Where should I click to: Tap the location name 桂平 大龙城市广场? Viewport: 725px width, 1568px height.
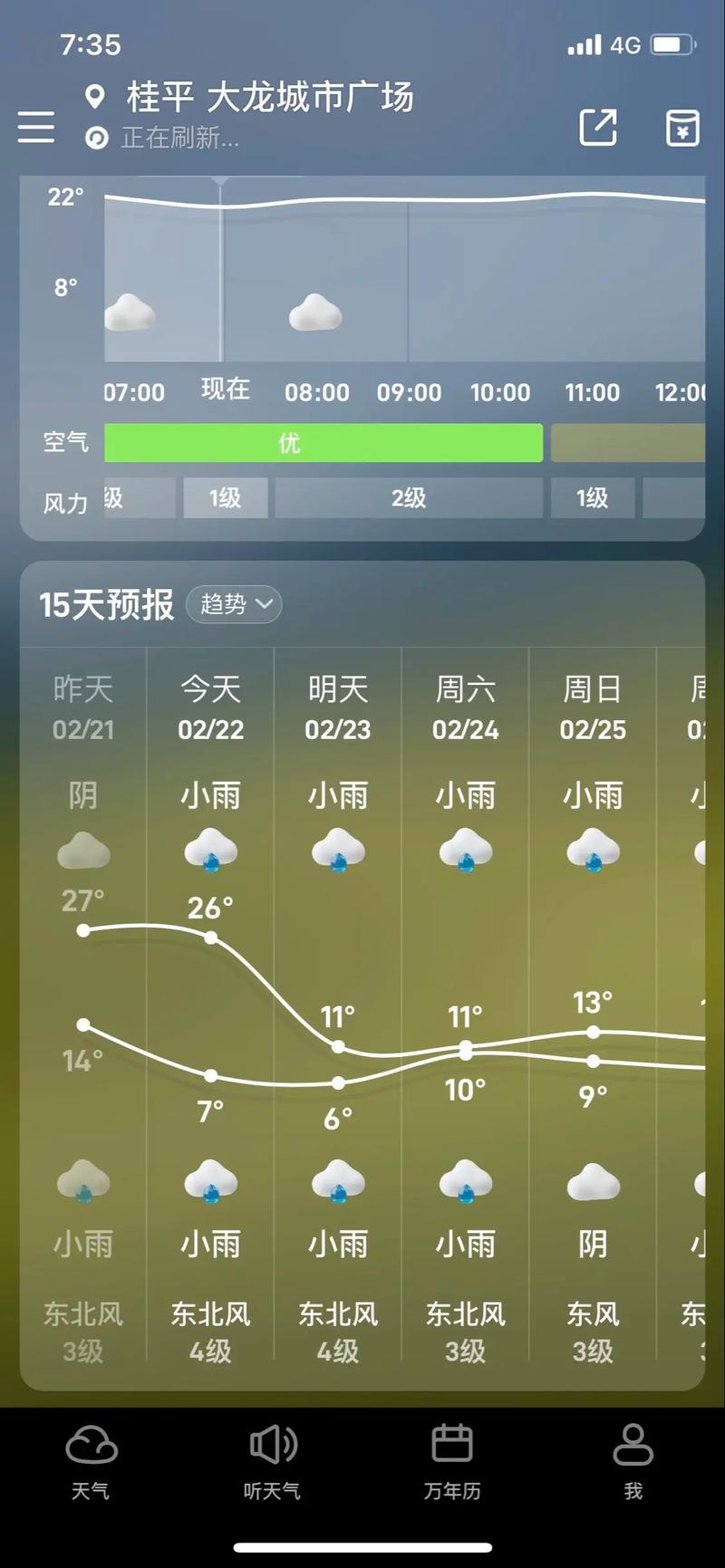pyautogui.click(x=267, y=98)
